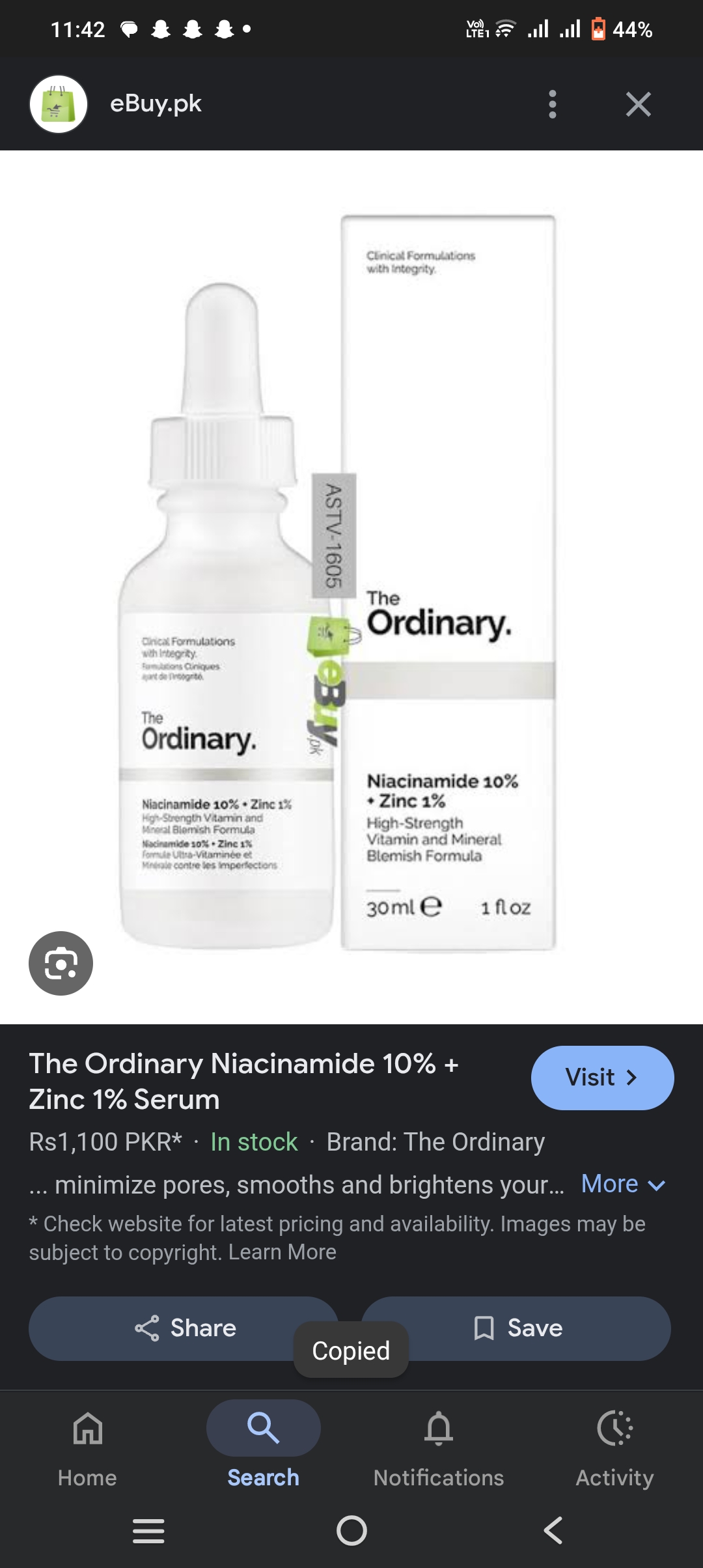
Task: Save this image to collections
Action: click(517, 1328)
